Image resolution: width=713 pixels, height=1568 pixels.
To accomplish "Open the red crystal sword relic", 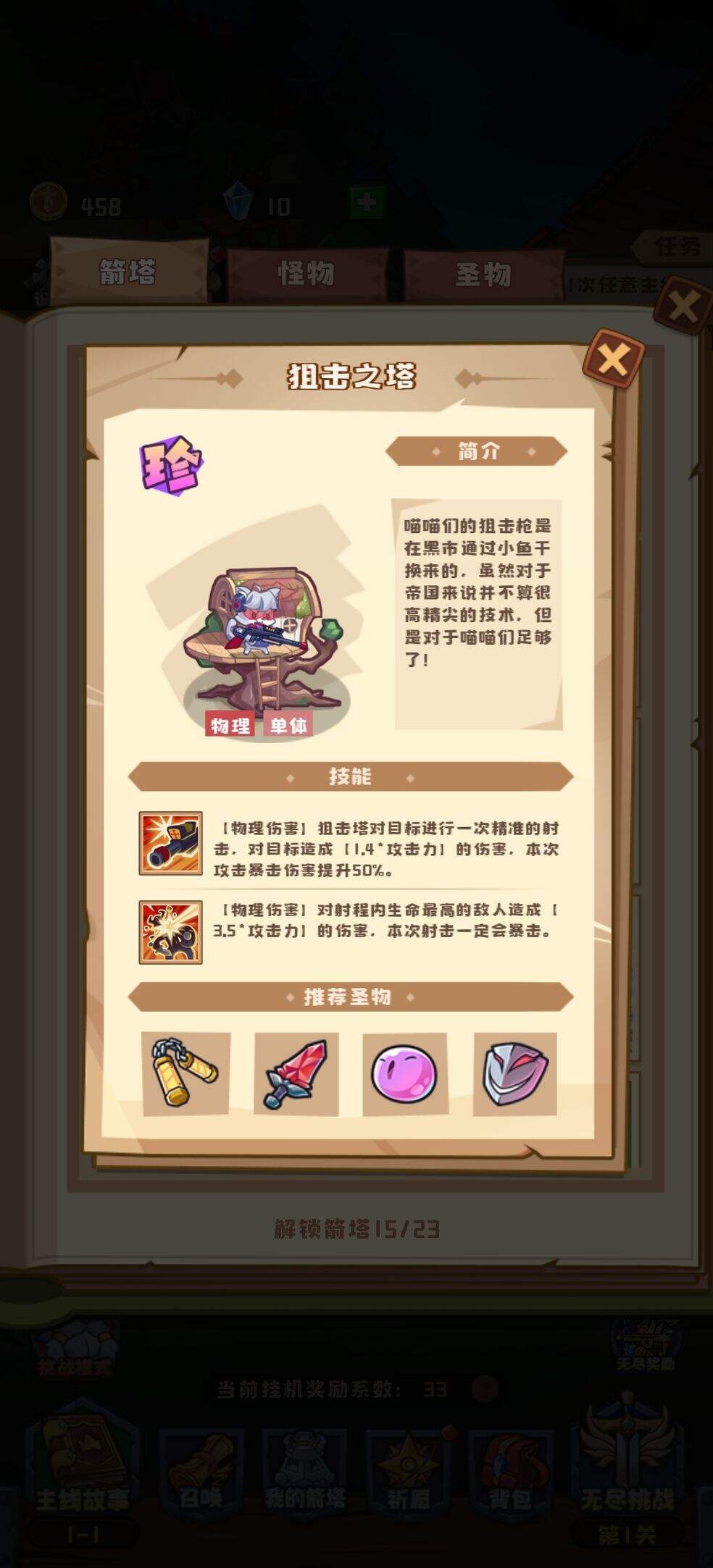I will pyautogui.click(x=296, y=1073).
